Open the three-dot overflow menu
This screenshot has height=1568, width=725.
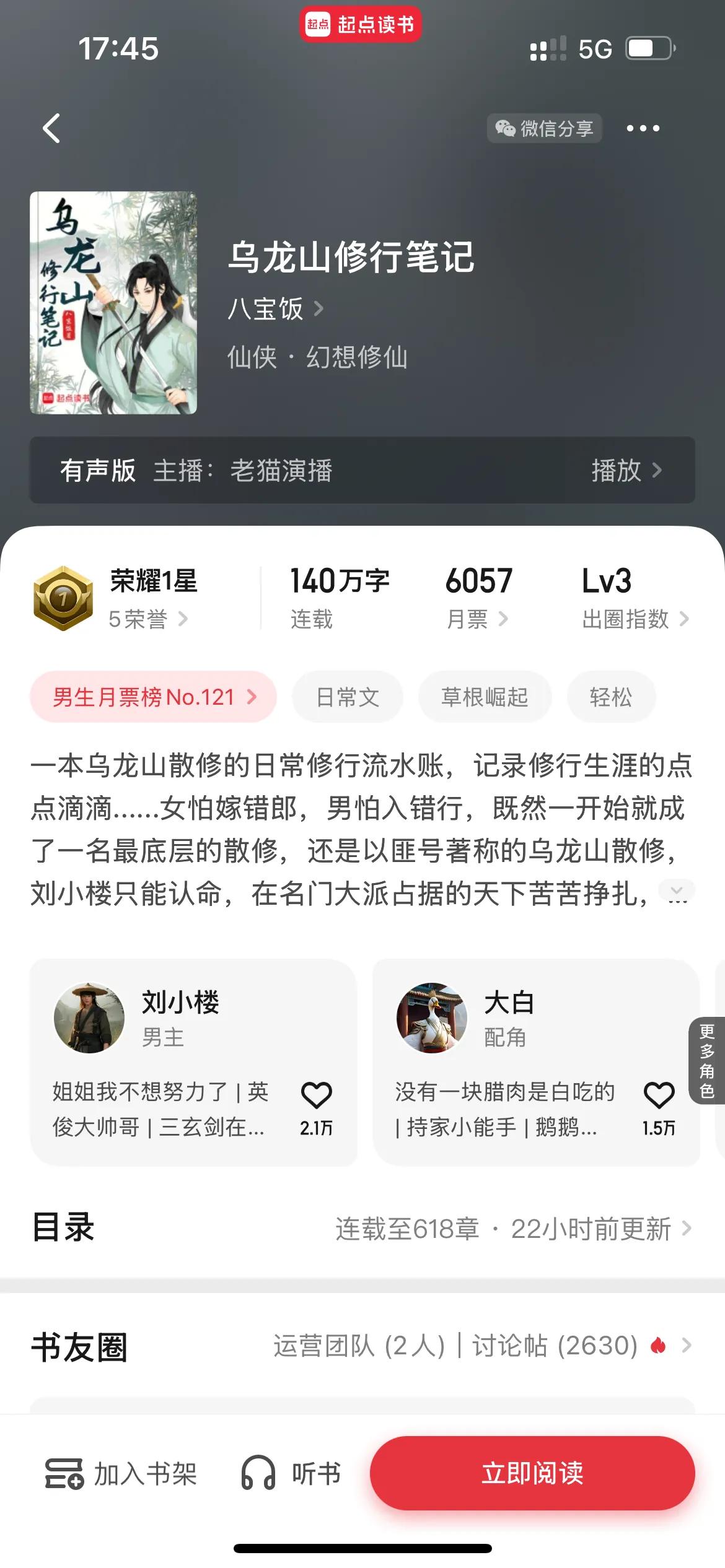tap(643, 128)
